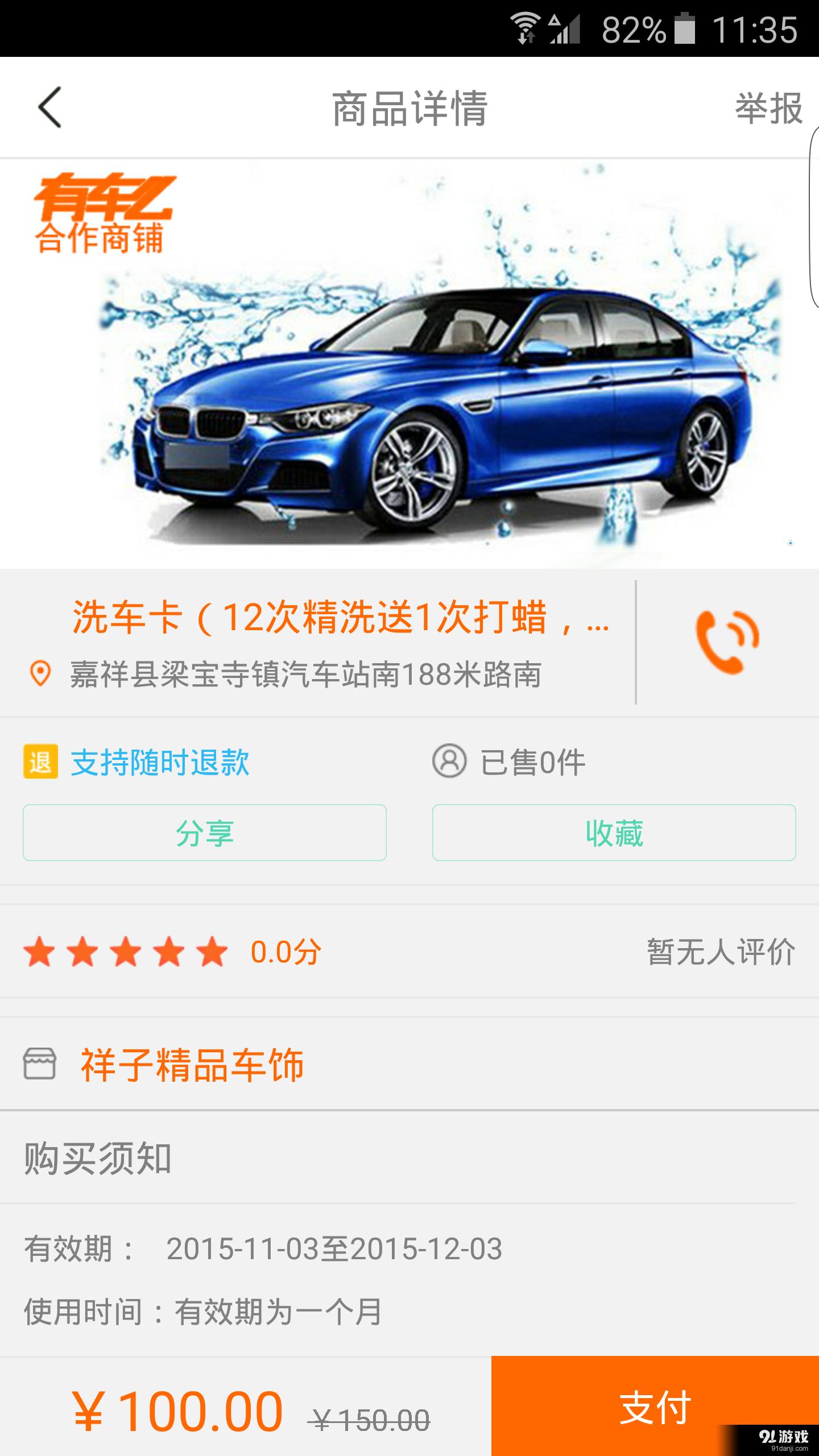The width and height of the screenshot is (819, 1456).
Task: Click the first orange star in the rating row
Action: [40, 951]
